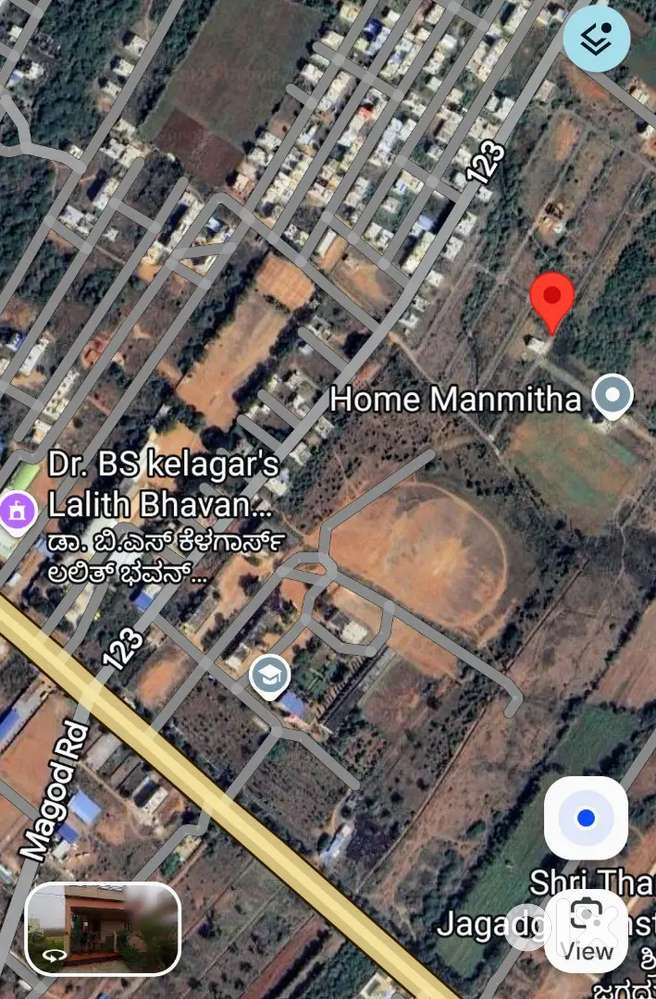The image size is (656, 999).
Task: Launch the Live View camera button
Action: click(586, 930)
